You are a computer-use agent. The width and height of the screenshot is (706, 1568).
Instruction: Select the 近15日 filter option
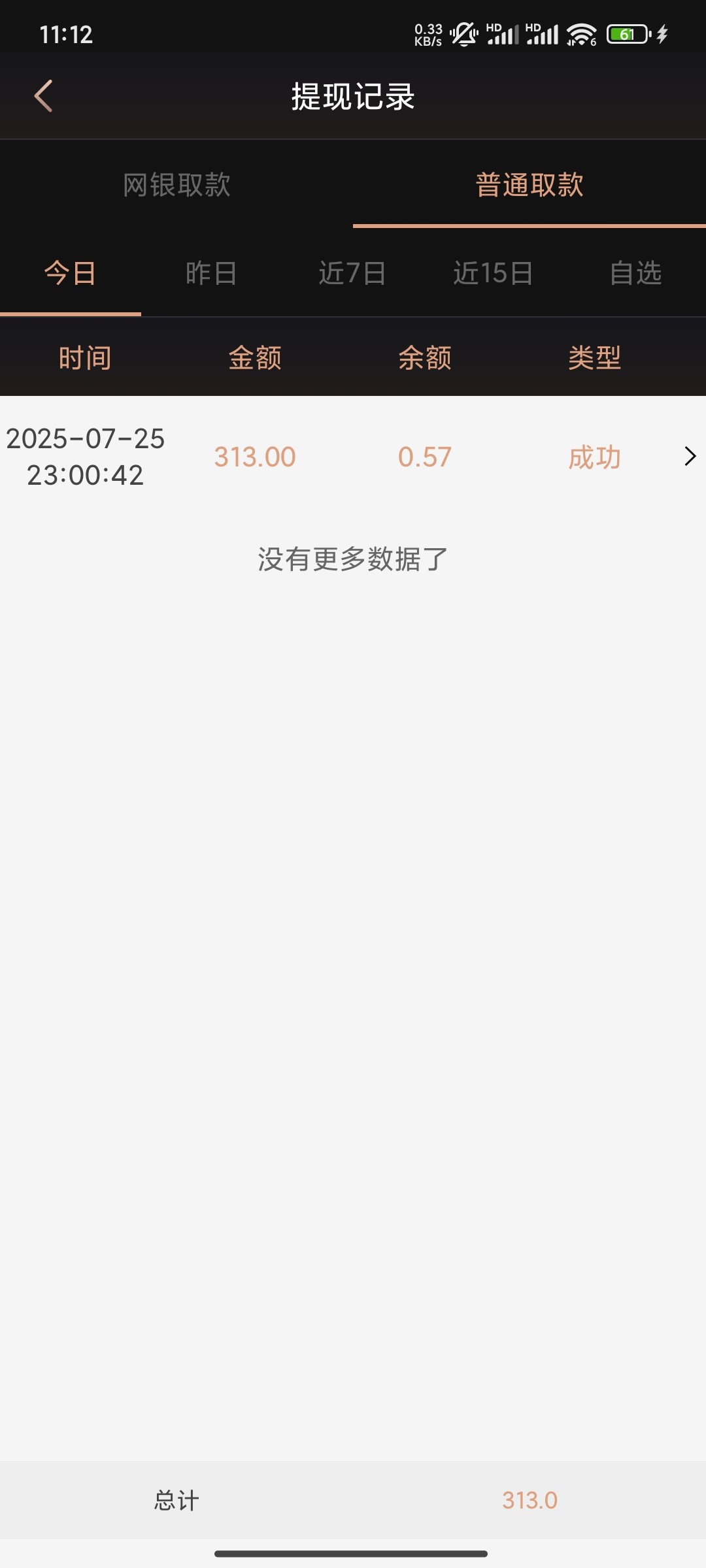pos(494,274)
